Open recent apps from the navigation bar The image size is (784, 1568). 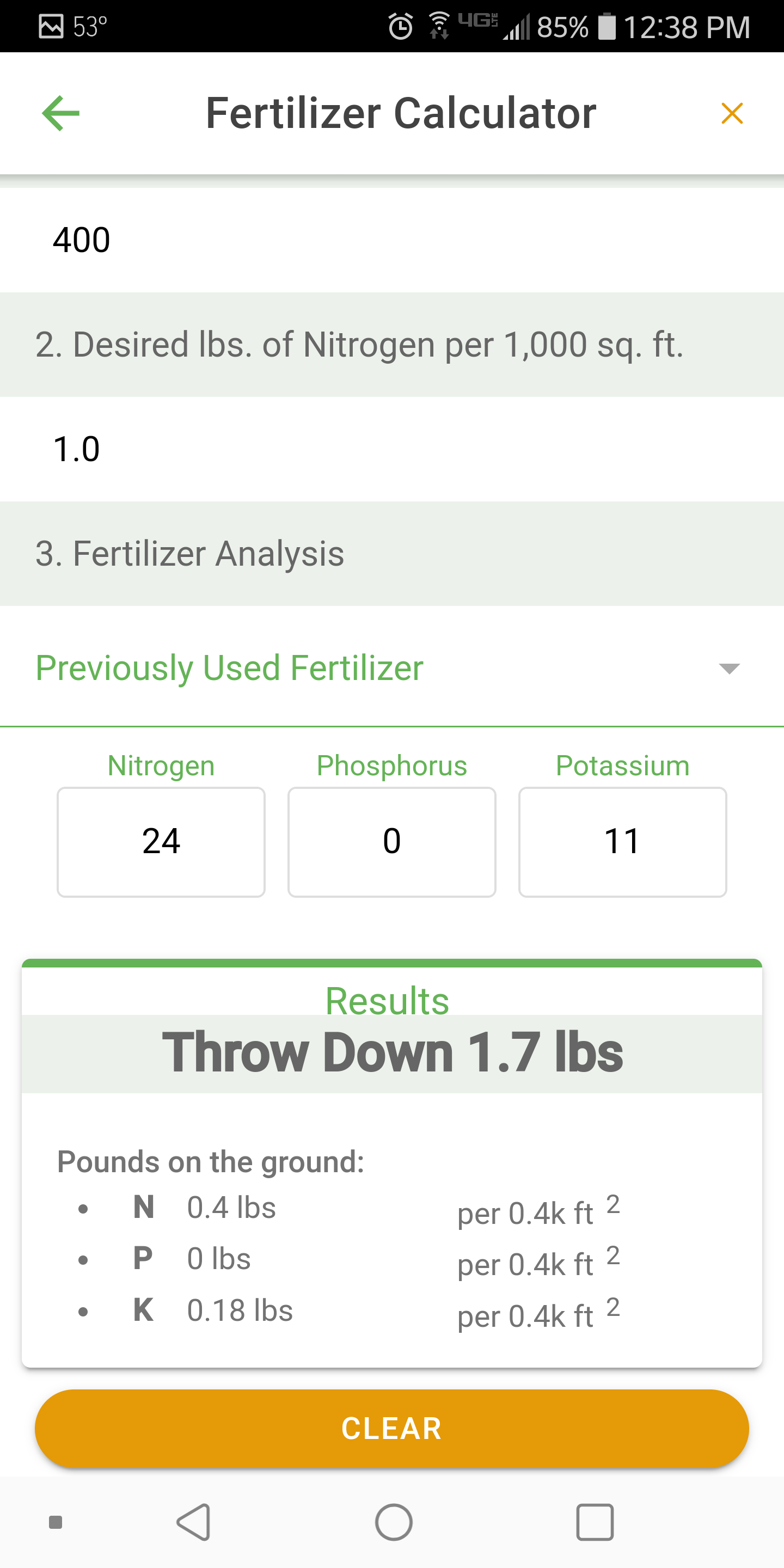(x=595, y=1522)
